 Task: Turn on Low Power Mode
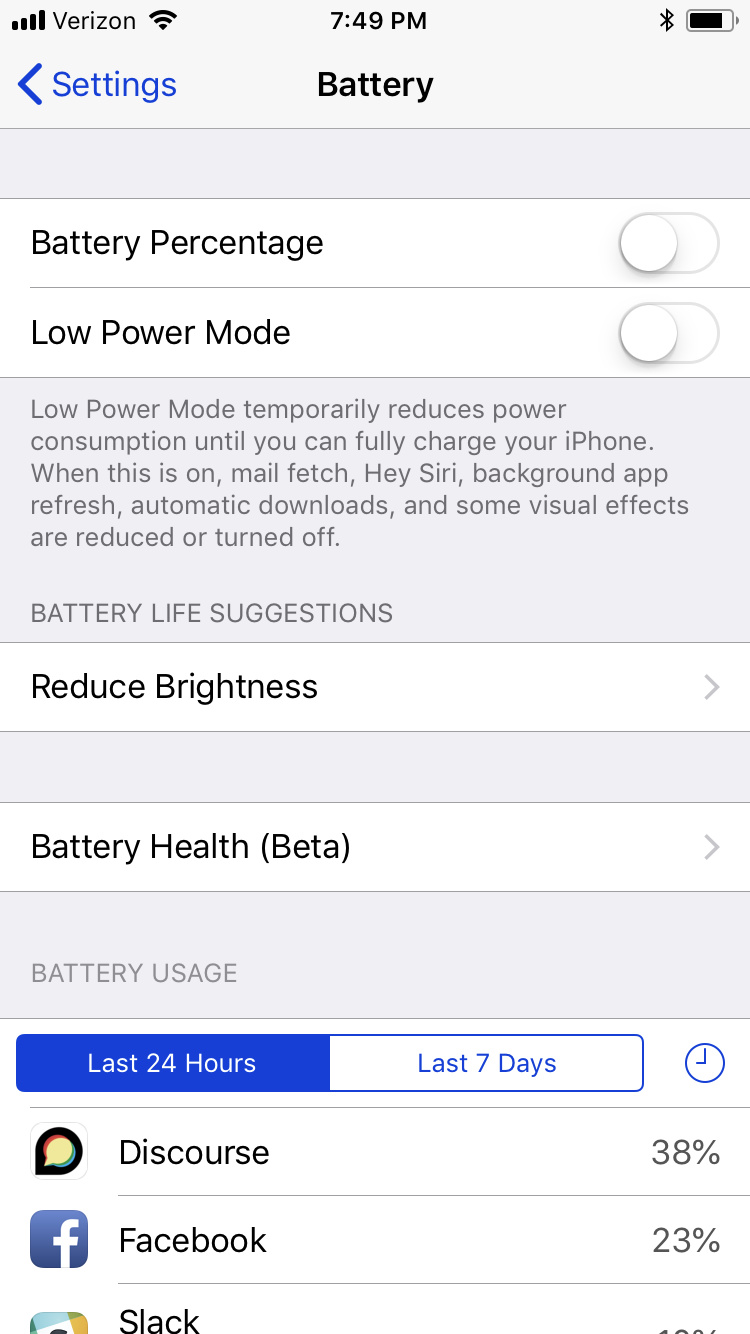coord(668,333)
